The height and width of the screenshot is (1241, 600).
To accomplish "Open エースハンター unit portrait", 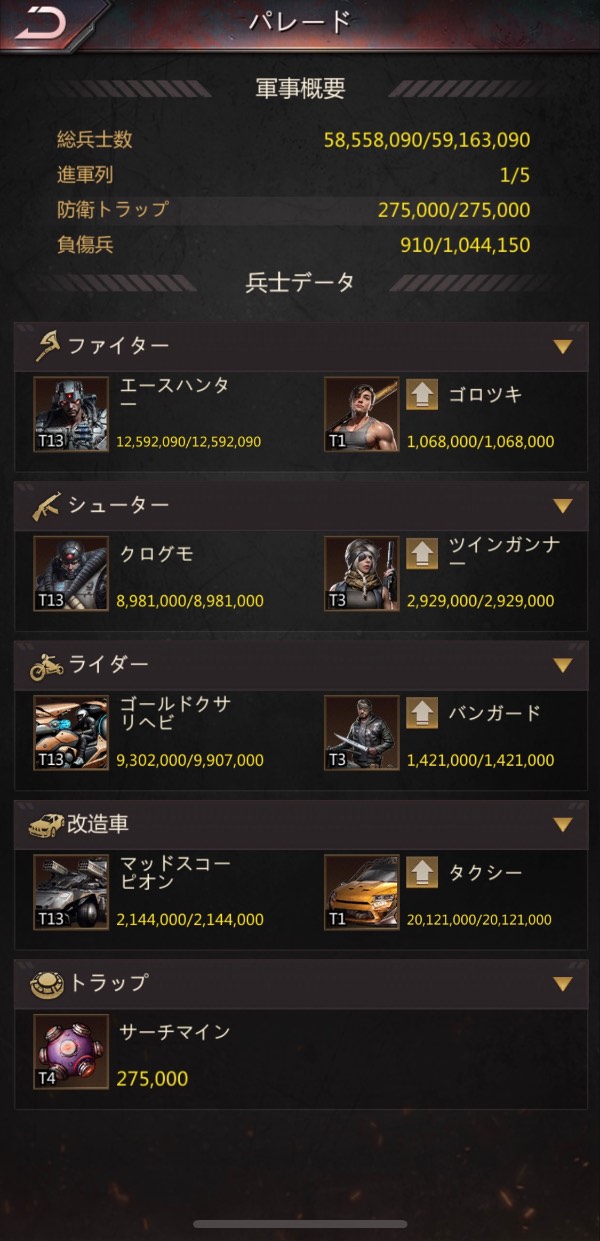I will pos(71,414).
